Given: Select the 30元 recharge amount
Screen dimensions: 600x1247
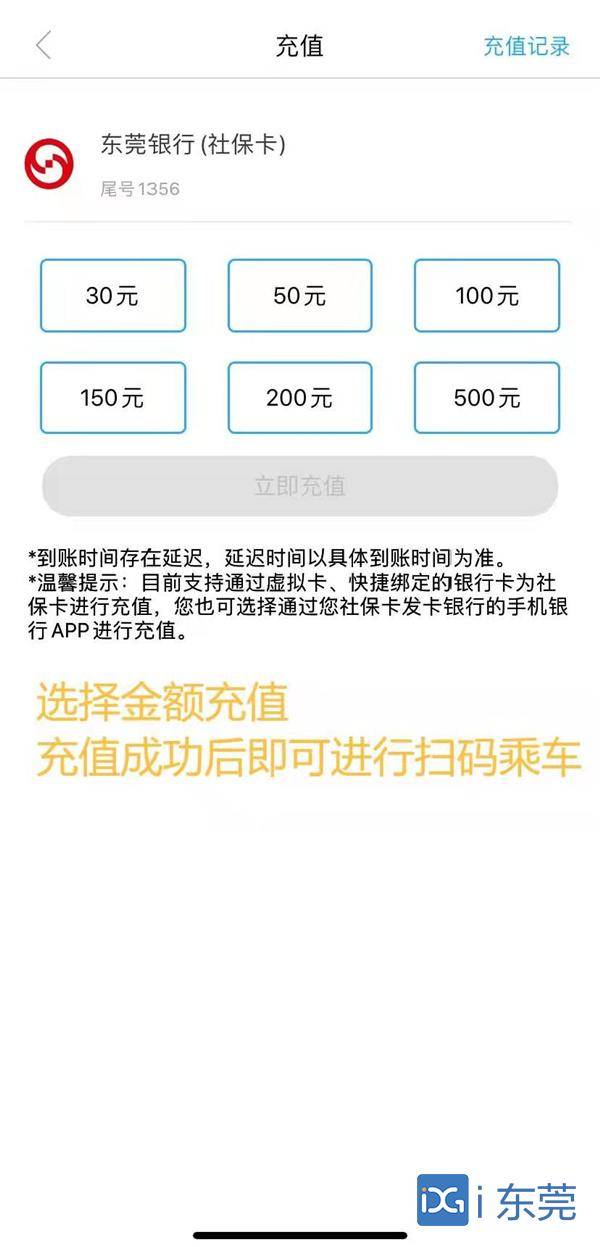Looking at the screenshot, I should [x=113, y=296].
